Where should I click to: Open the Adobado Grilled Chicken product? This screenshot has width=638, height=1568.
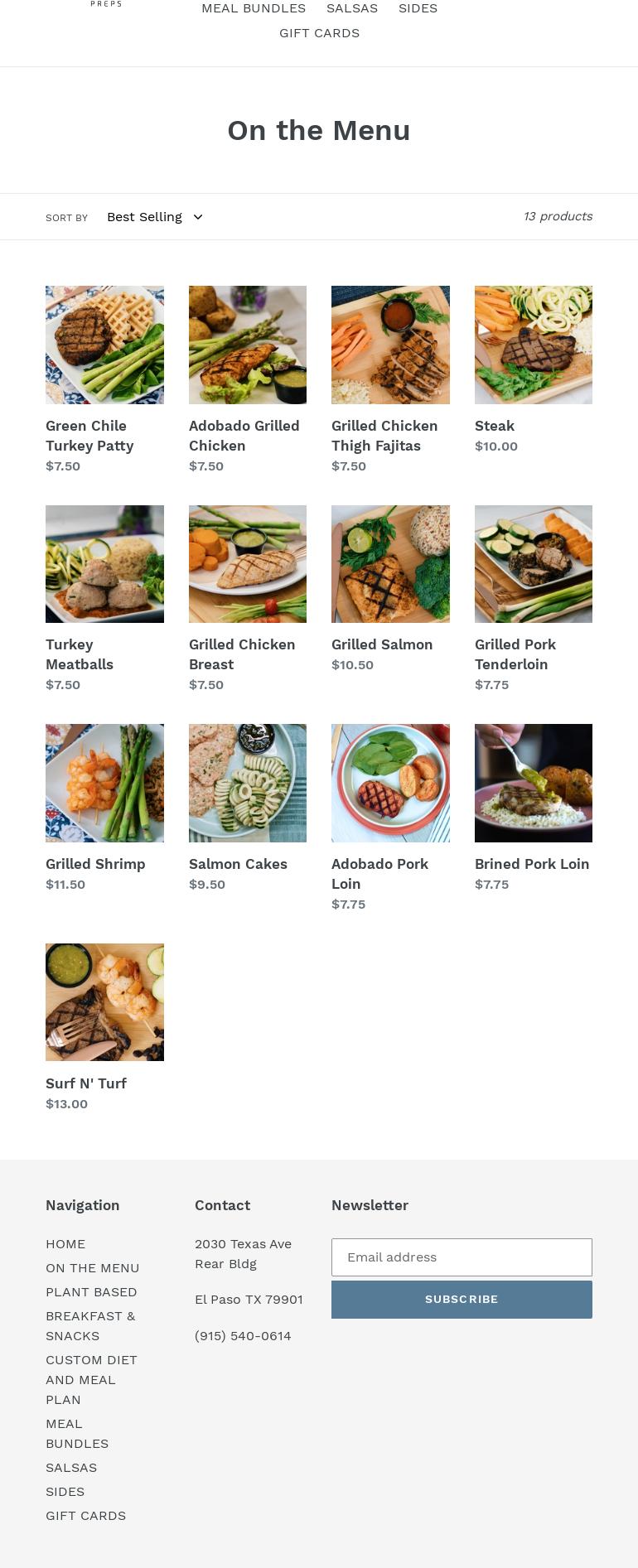click(x=247, y=345)
